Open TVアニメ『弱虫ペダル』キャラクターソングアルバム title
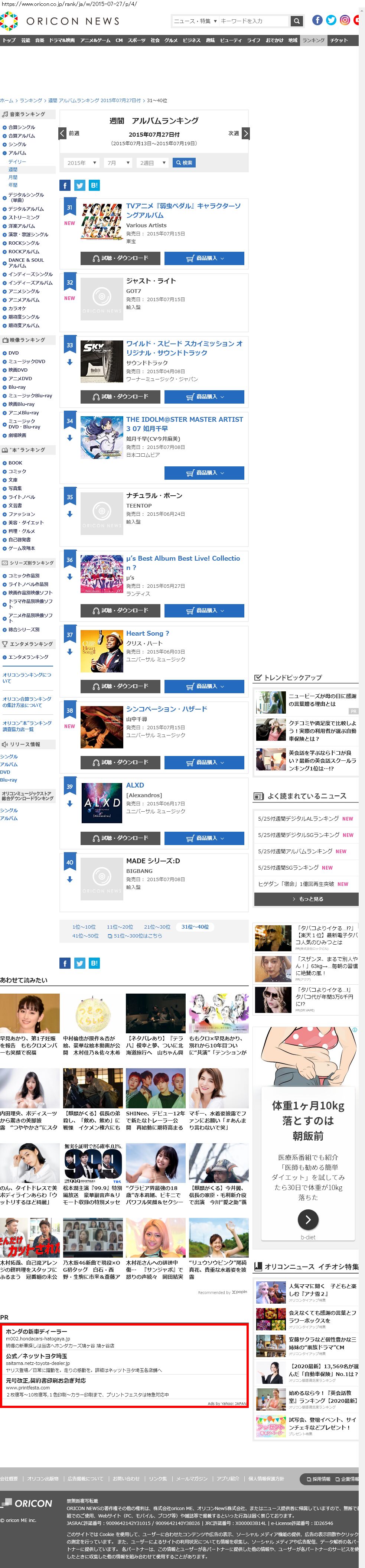365x1568 pixels. [x=183, y=210]
